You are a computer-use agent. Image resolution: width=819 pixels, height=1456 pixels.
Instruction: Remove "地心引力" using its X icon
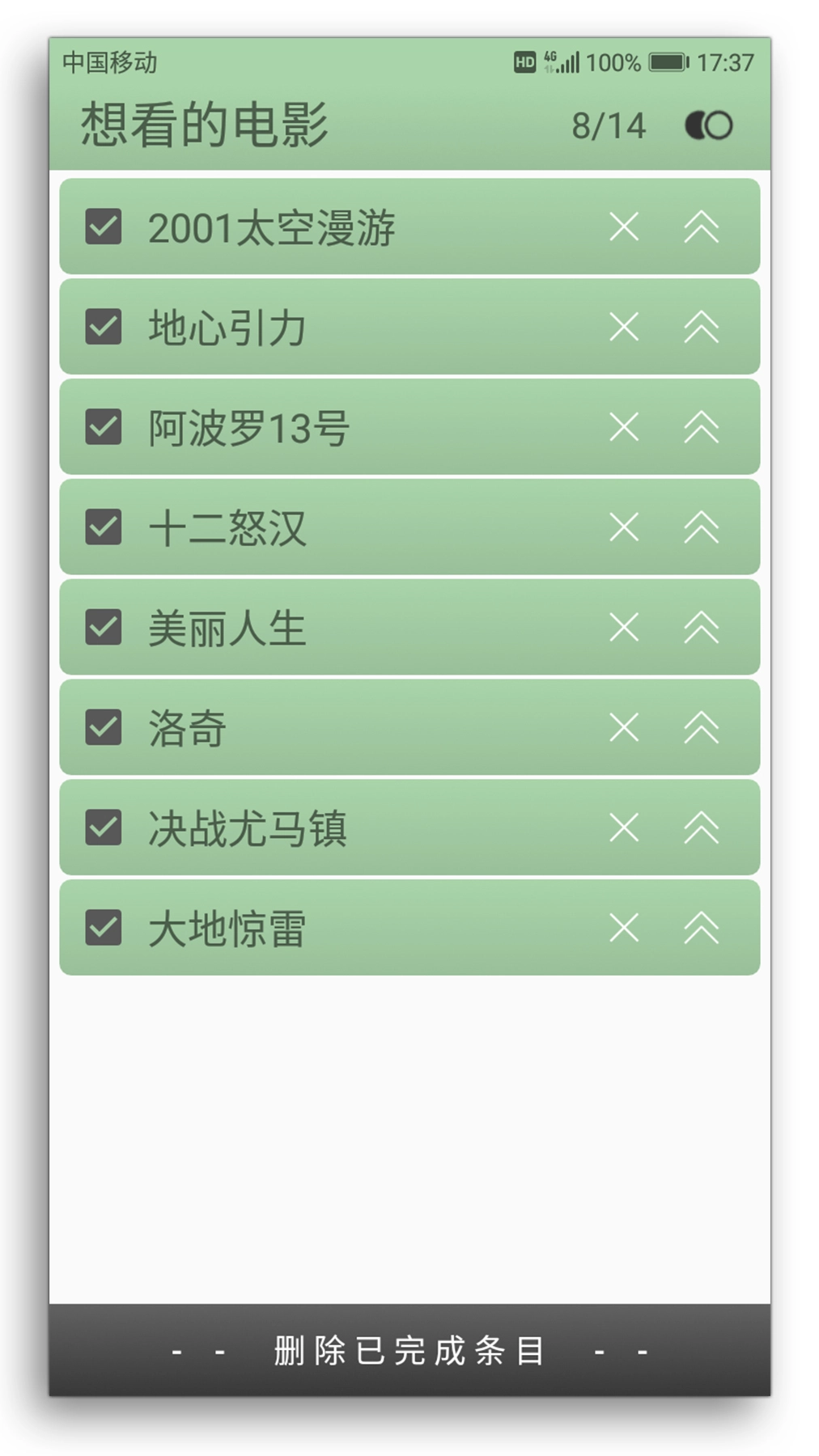(624, 327)
